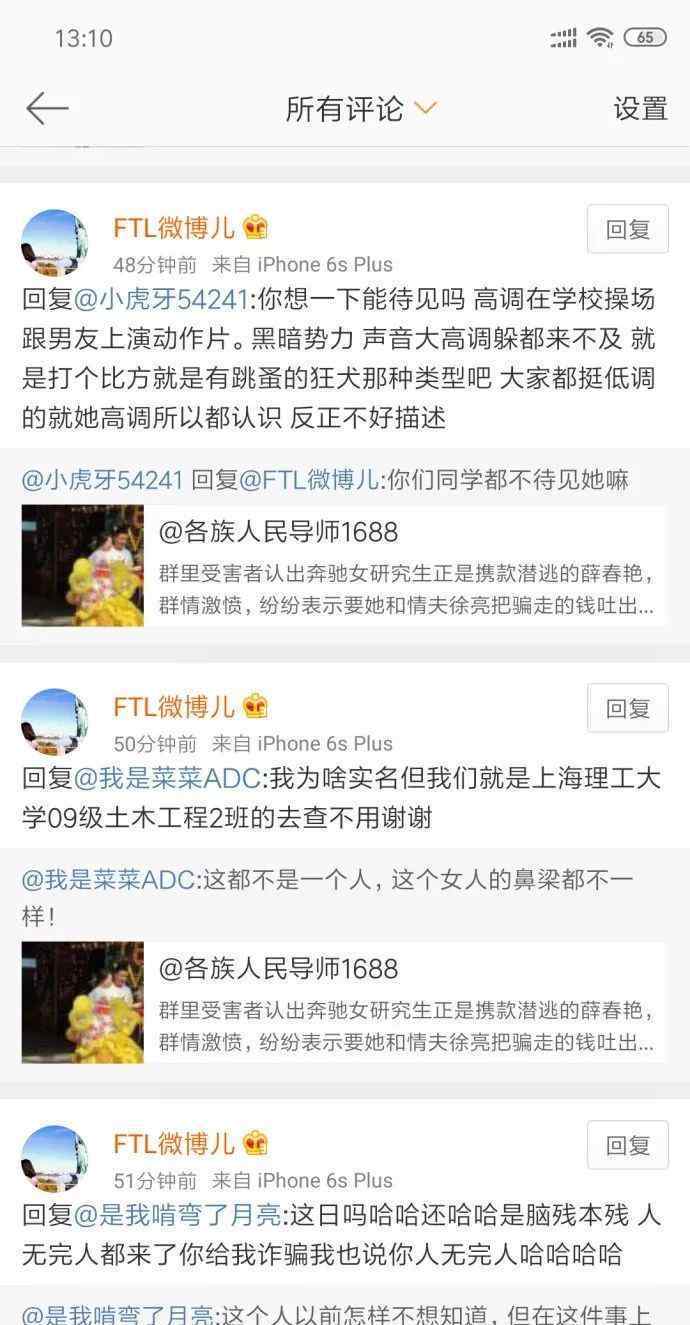Go back using the arrow icon
Screen dimensions: 690x1325
click(47, 108)
